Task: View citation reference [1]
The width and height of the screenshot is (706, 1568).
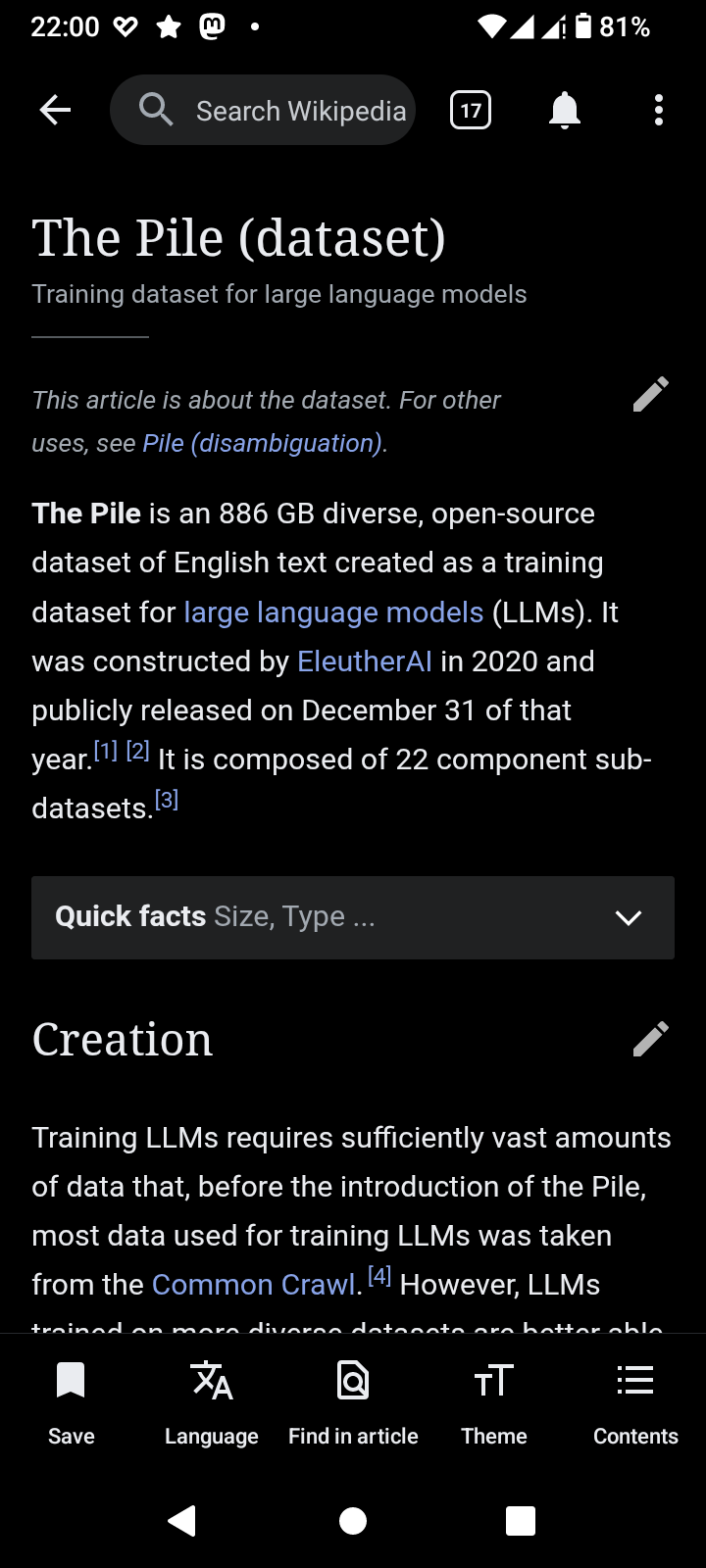Action: click(106, 752)
